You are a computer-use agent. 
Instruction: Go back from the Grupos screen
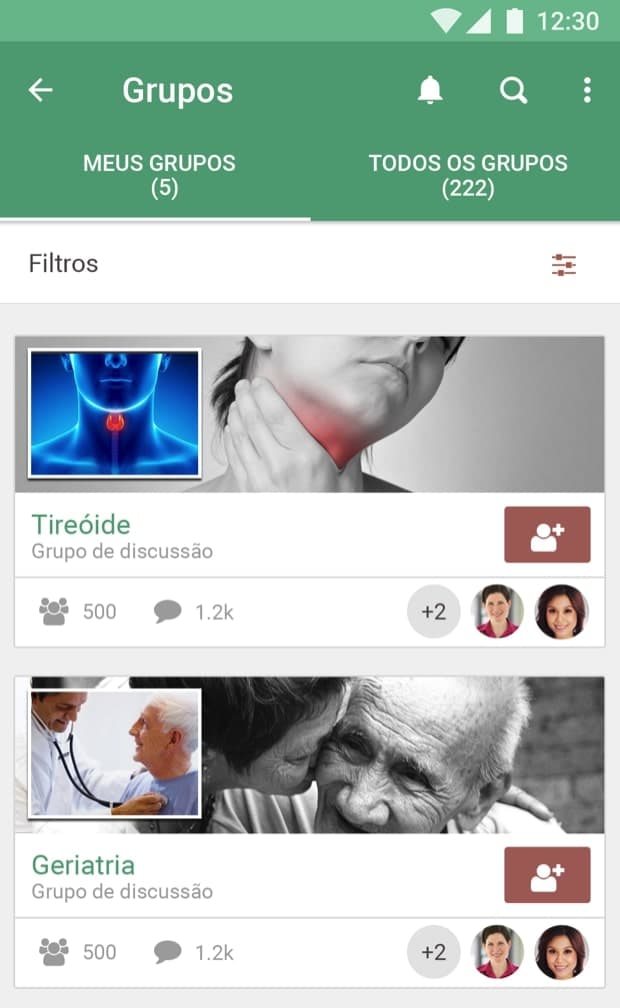click(x=40, y=91)
